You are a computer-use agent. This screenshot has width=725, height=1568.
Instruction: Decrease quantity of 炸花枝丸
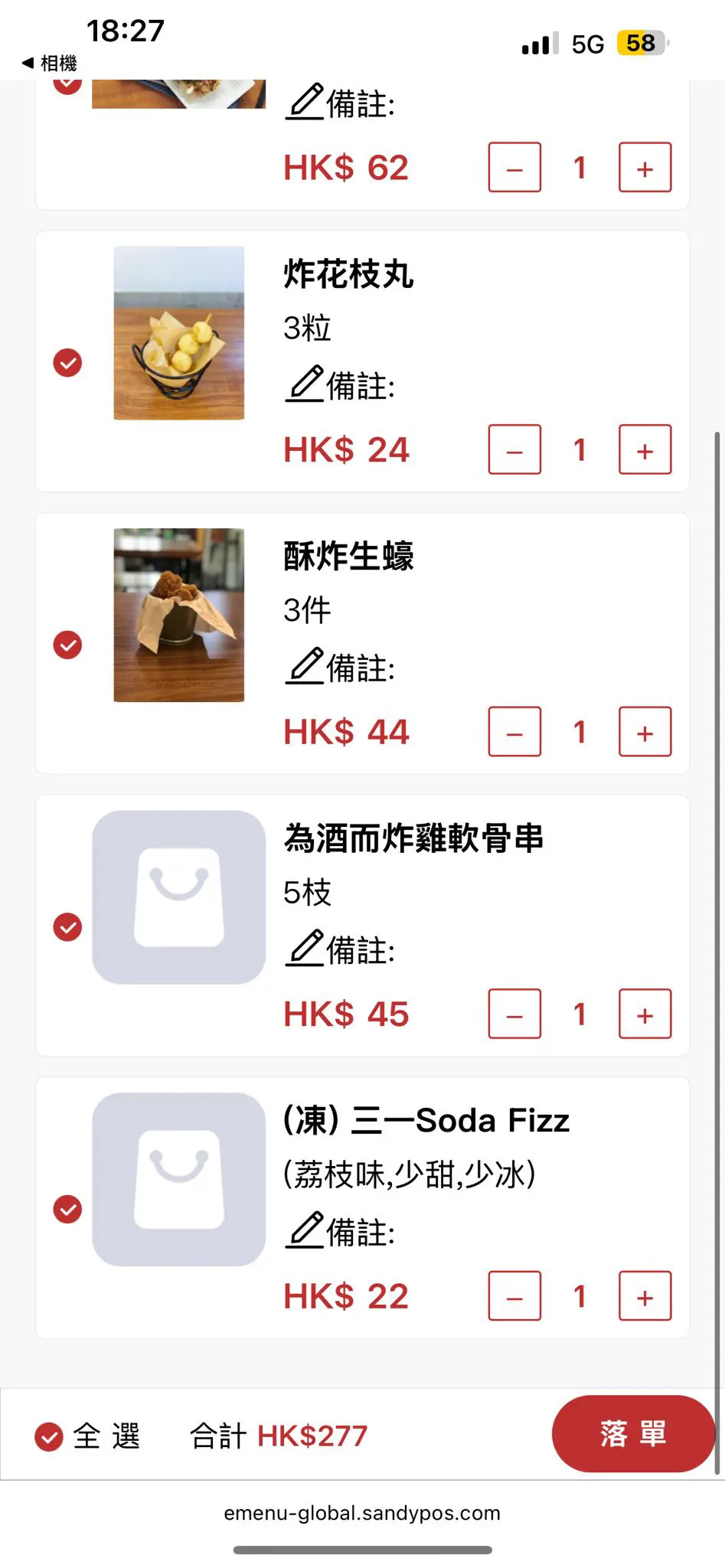pyautogui.click(x=514, y=450)
